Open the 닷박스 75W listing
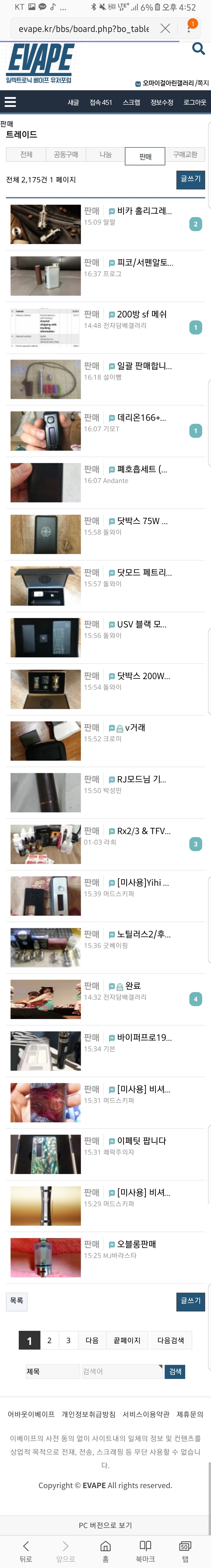 click(x=142, y=521)
